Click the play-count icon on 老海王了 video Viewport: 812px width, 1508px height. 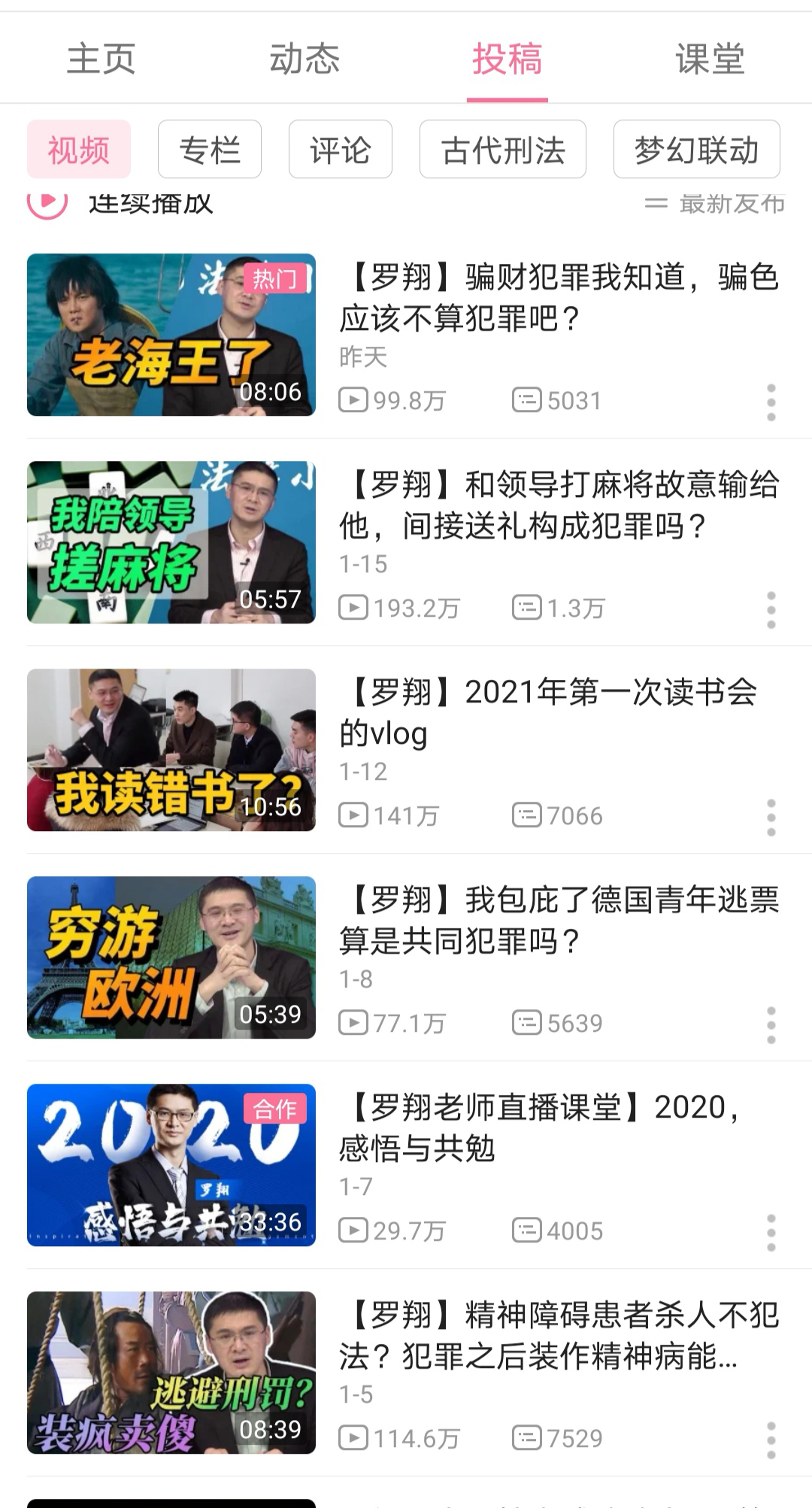354,400
